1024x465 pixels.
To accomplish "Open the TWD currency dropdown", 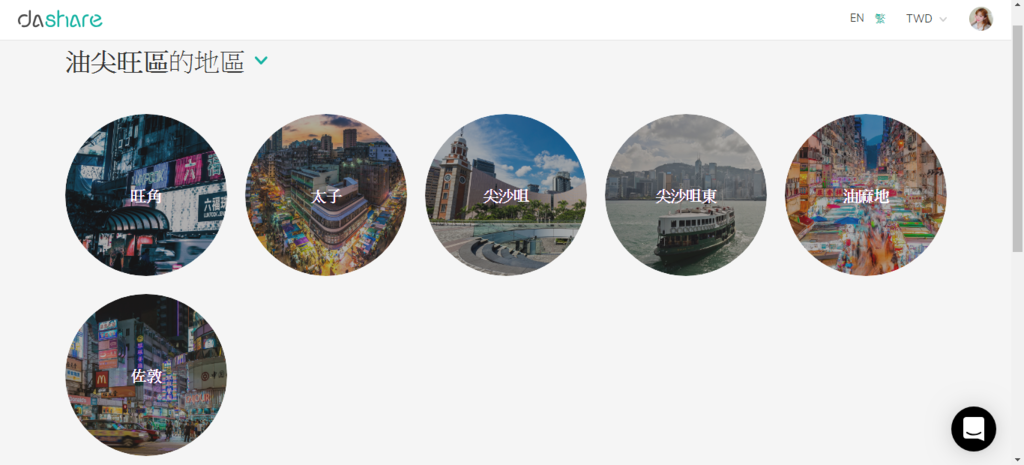I will (x=926, y=18).
